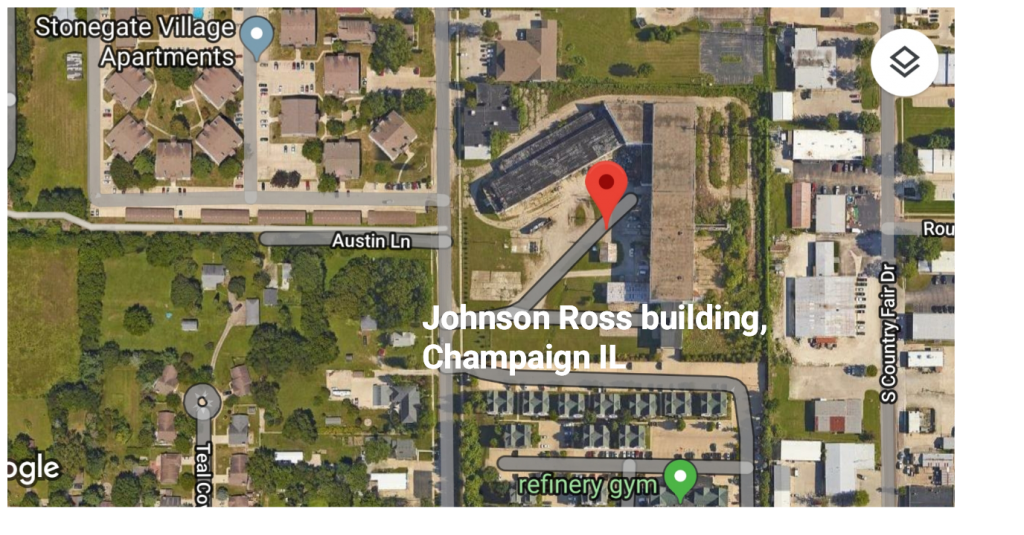
Task: Open the map layers button
Action: point(904,62)
